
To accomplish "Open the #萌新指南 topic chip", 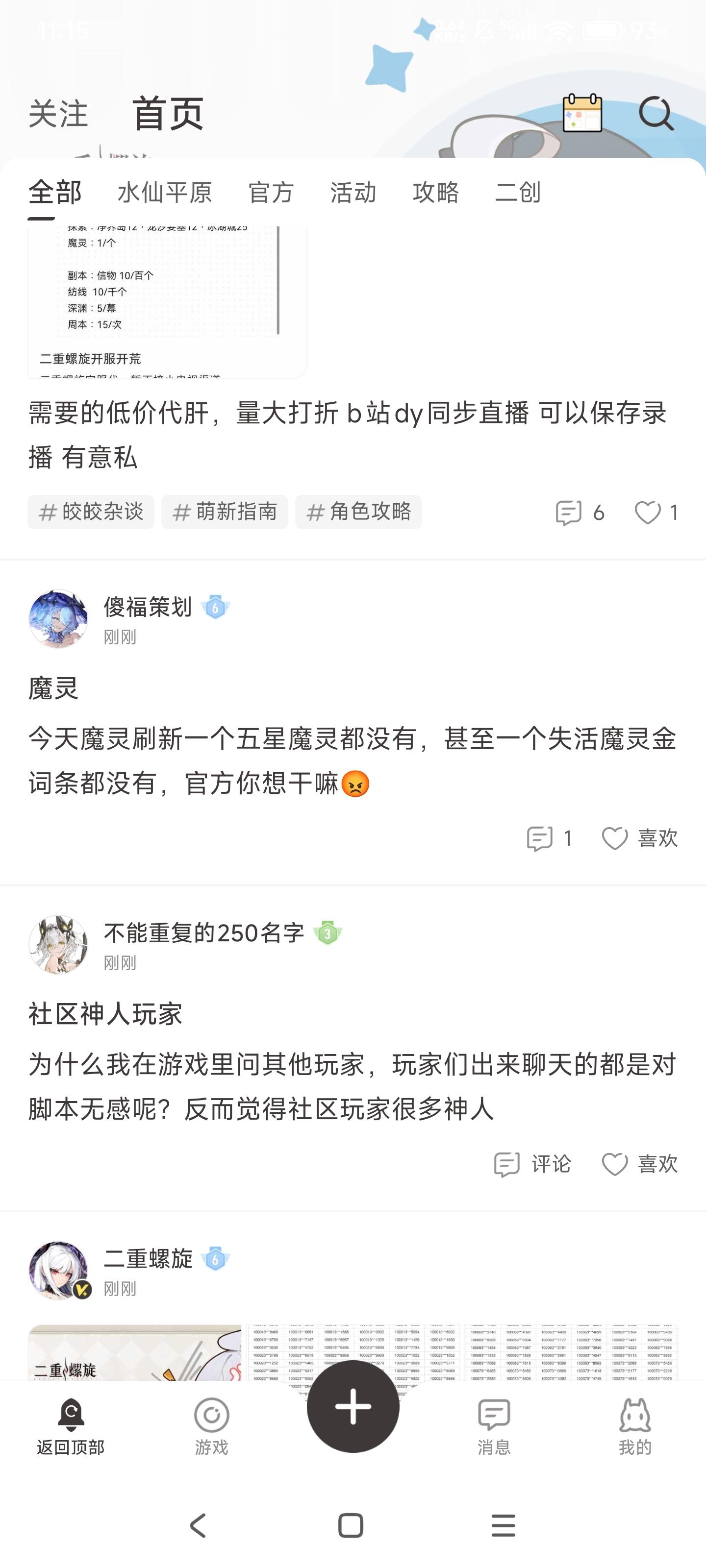I will [x=225, y=512].
